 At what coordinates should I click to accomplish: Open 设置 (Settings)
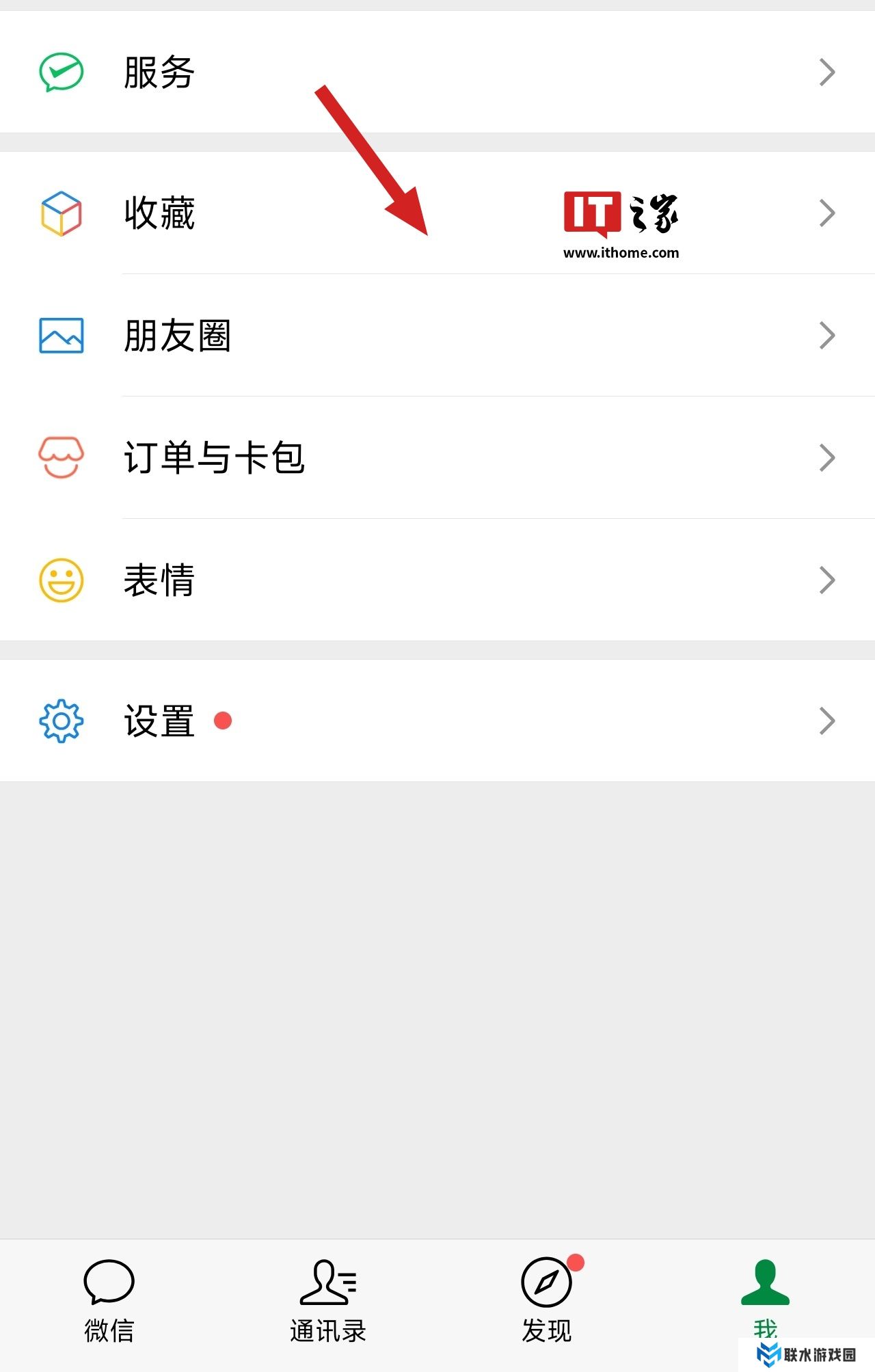pos(159,721)
